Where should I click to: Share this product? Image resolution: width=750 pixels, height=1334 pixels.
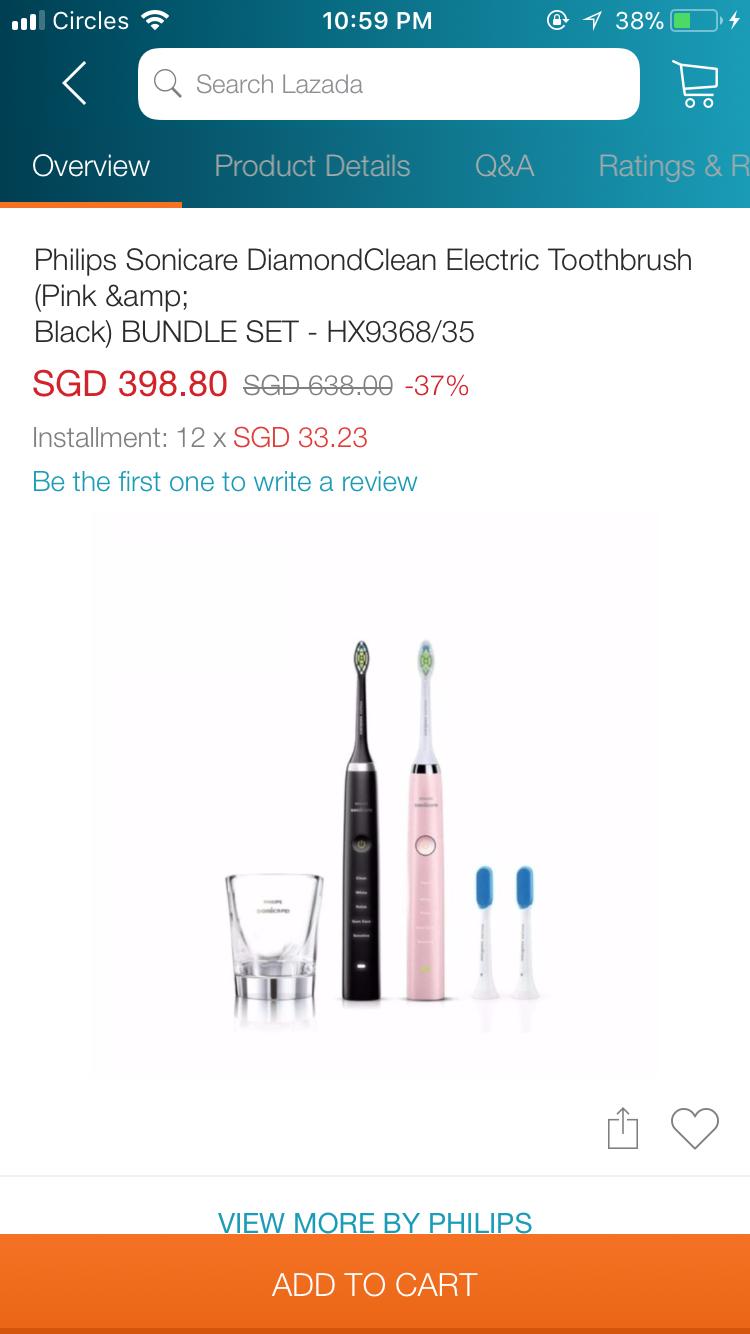click(622, 1128)
